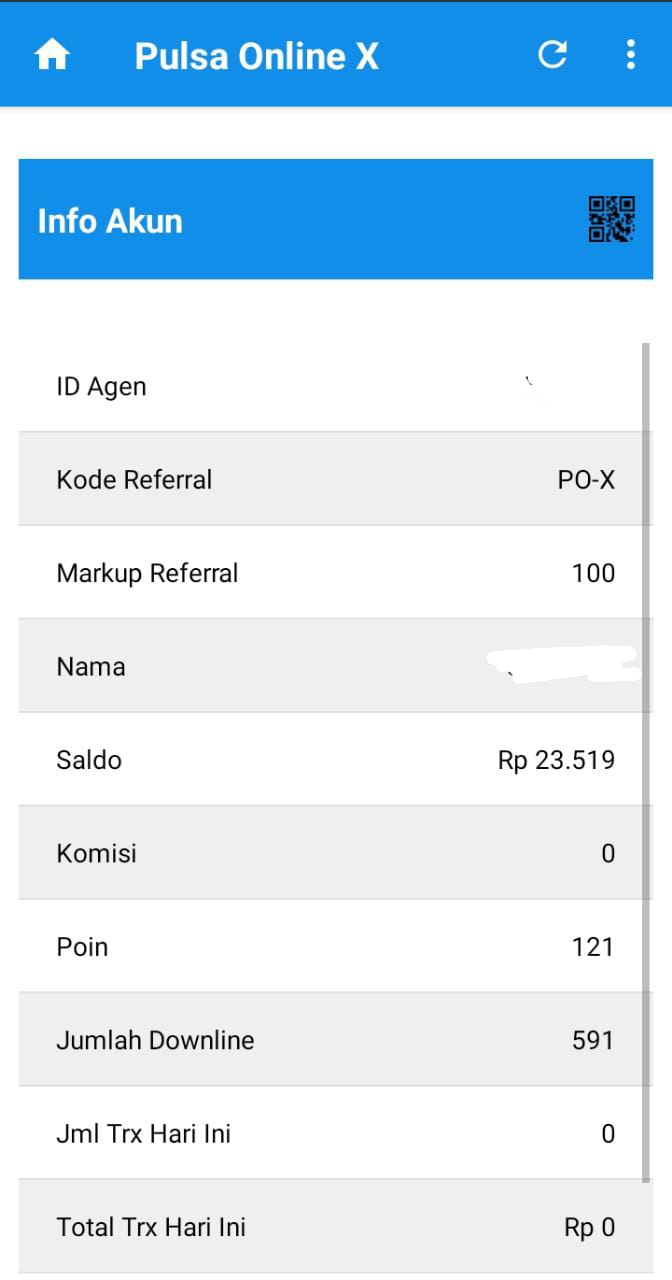Open the overflow menu
Viewport: 672px width, 1280px height.
click(x=630, y=54)
